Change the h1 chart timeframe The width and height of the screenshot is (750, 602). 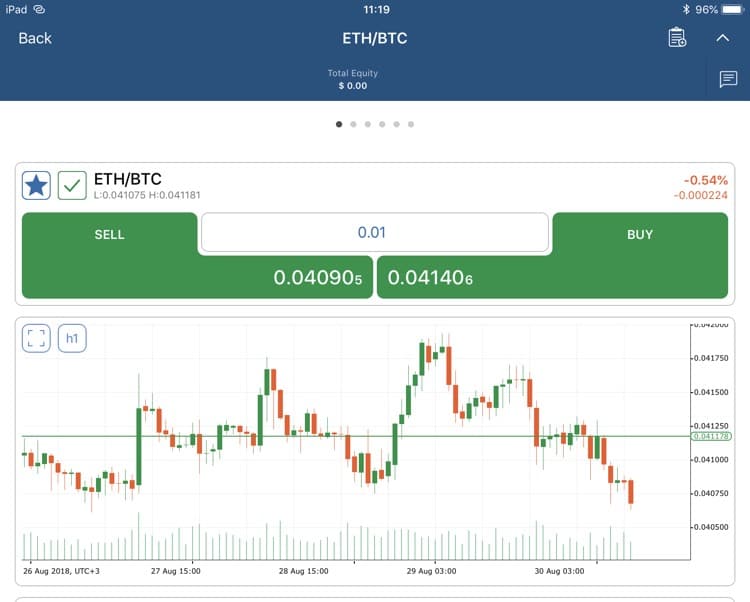click(x=72, y=338)
